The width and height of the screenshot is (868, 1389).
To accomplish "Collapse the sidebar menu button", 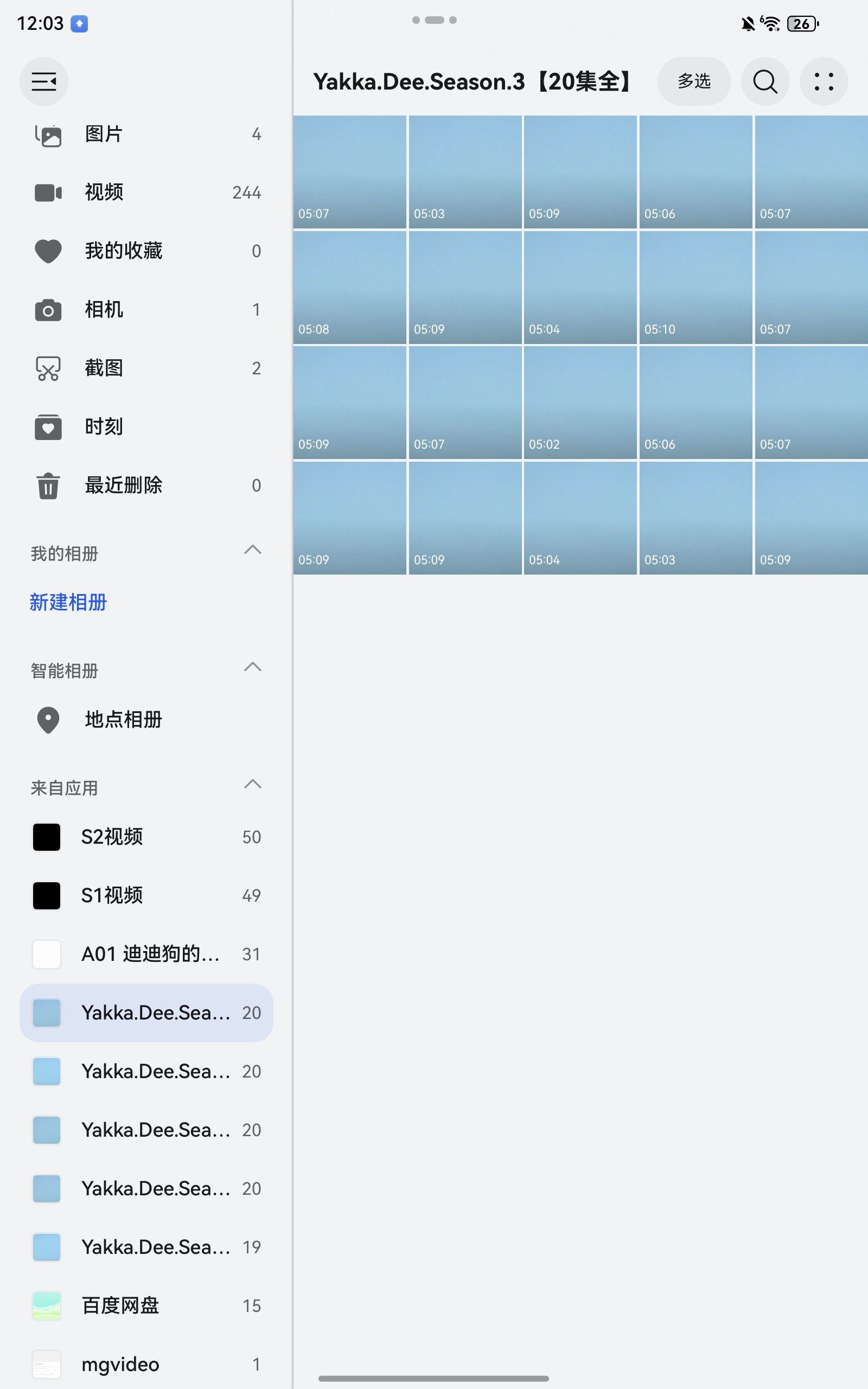I will tap(43, 81).
